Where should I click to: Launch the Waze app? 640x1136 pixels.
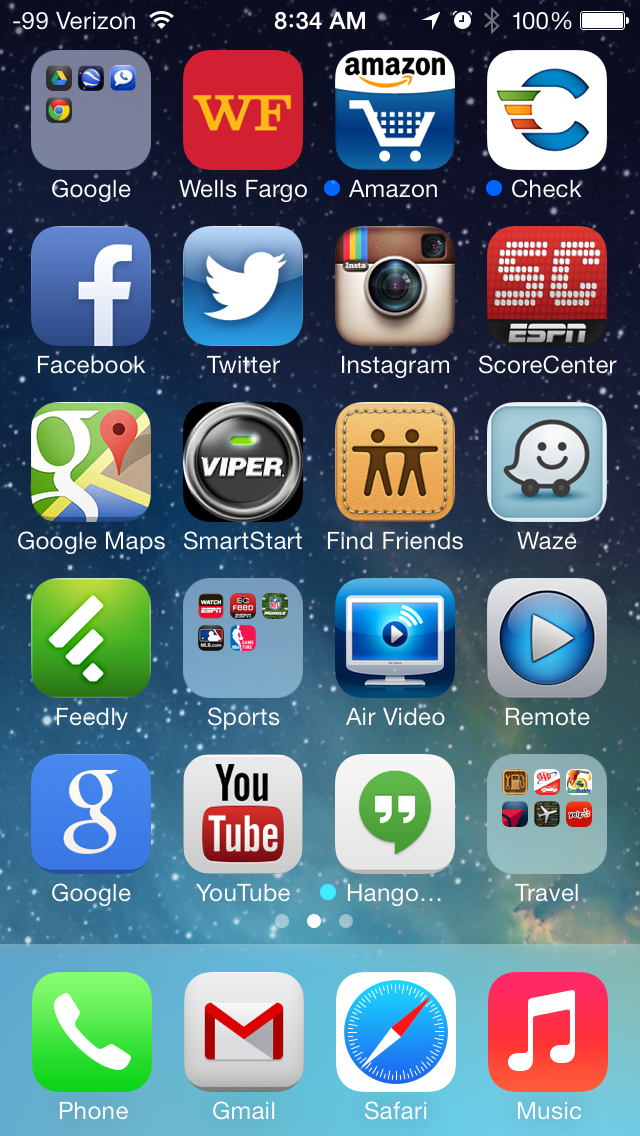547,462
